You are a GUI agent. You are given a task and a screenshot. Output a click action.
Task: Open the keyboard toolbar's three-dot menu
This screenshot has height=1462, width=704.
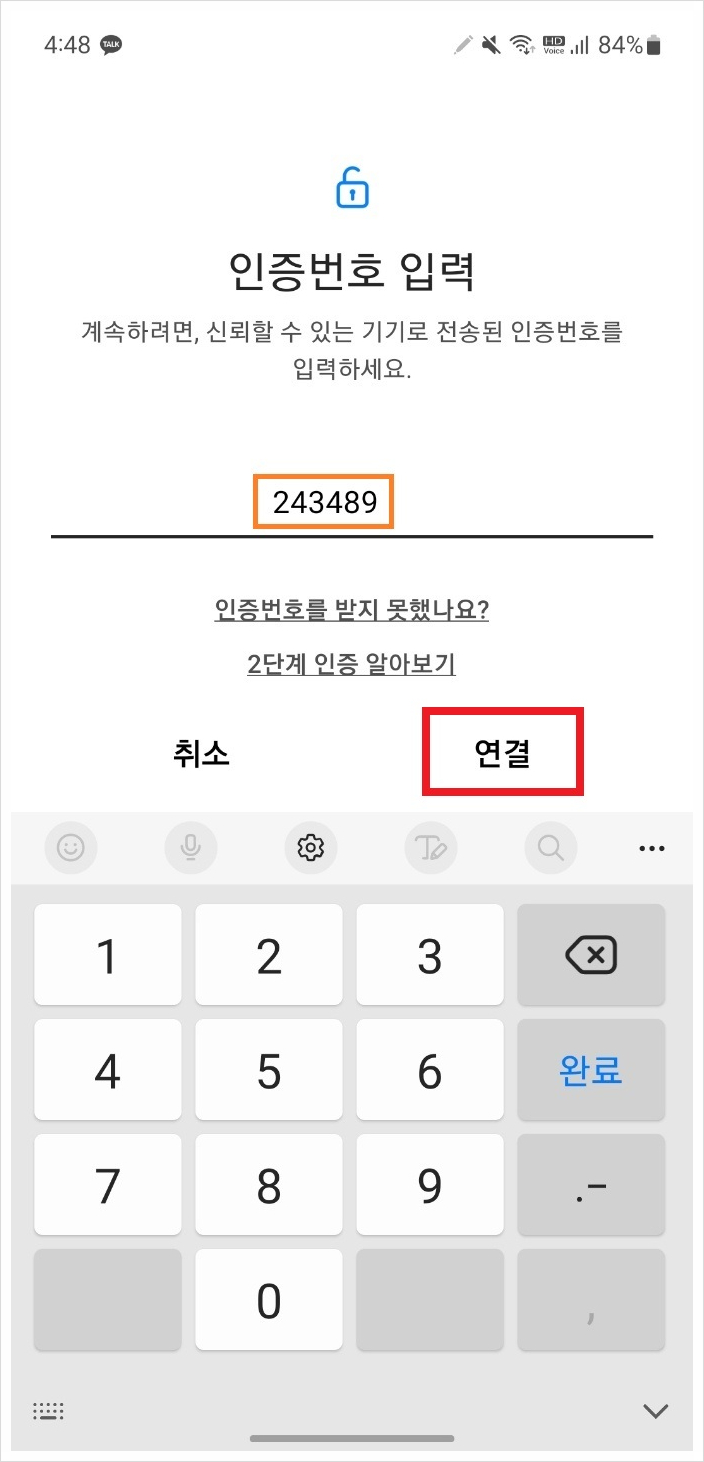click(652, 848)
